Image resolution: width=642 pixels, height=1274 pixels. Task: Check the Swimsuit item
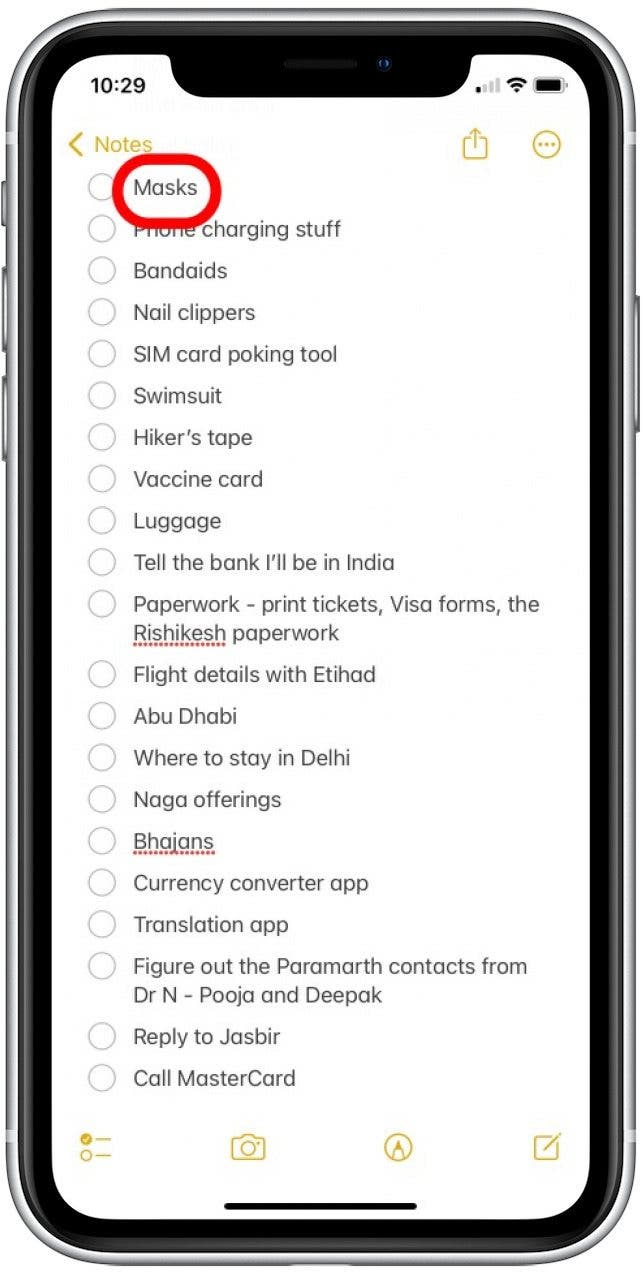pyautogui.click(x=102, y=396)
